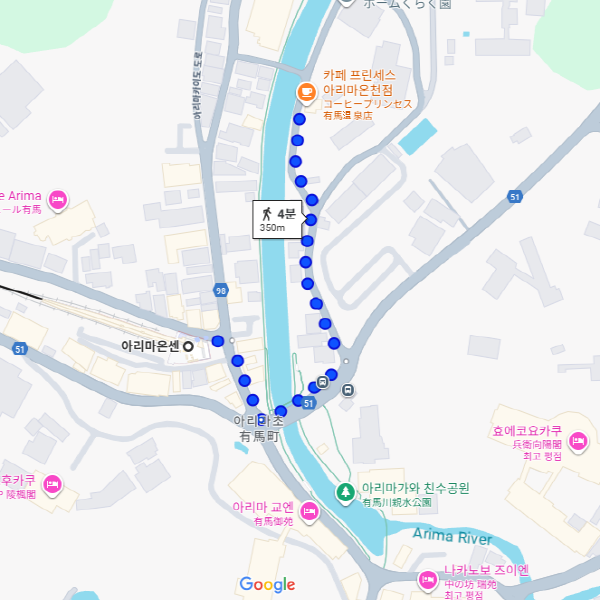Open the 아리마 교엔 hotel marker

point(310,512)
